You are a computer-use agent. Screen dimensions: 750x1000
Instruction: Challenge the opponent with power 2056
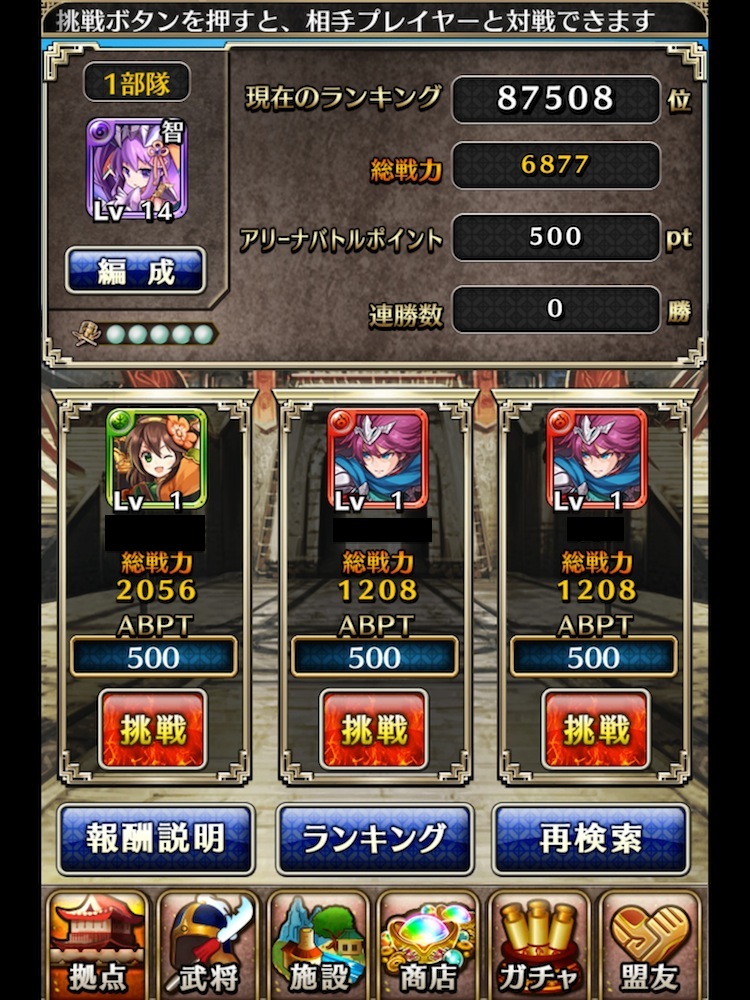click(x=153, y=729)
